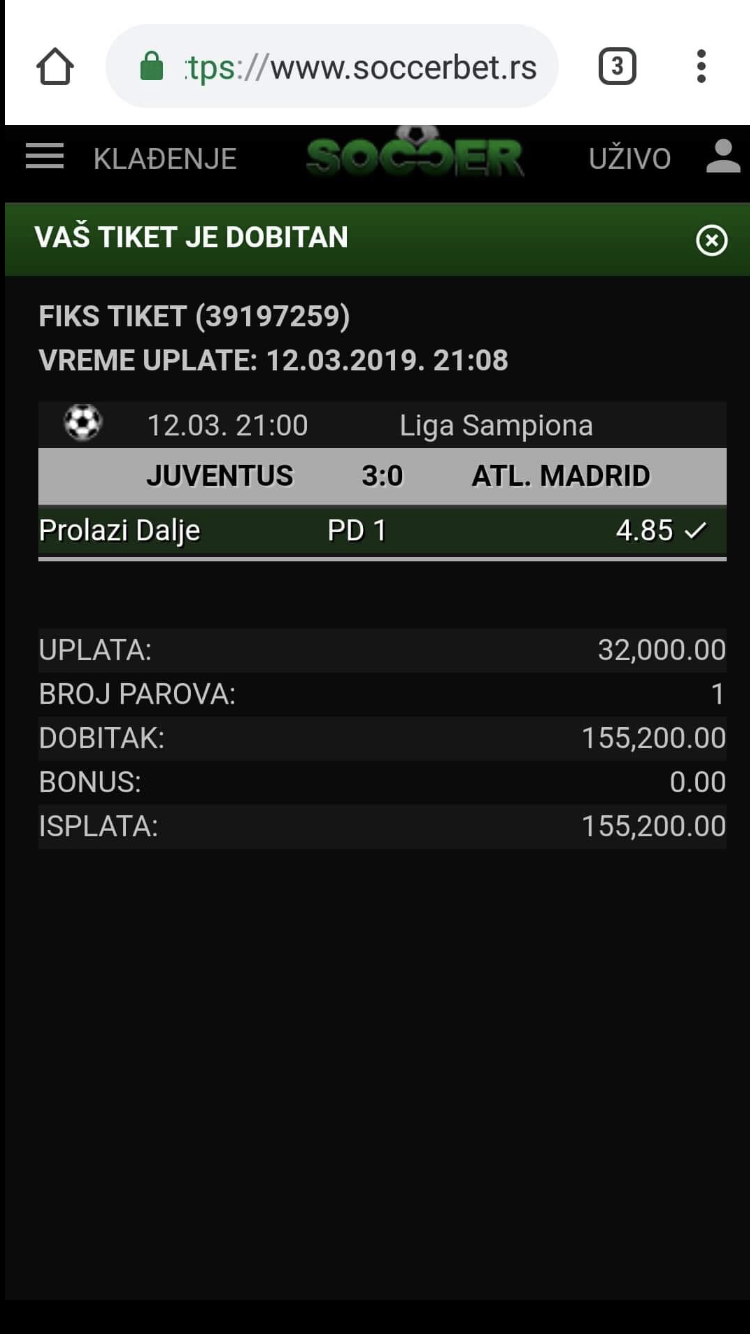Open the browser overflow menu
This screenshot has width=750, height=1334.
[701, 67]
